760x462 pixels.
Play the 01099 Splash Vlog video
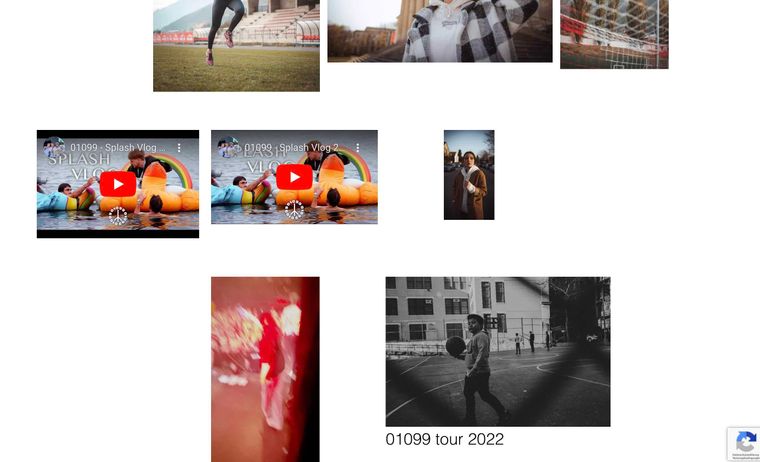[118, 184]
